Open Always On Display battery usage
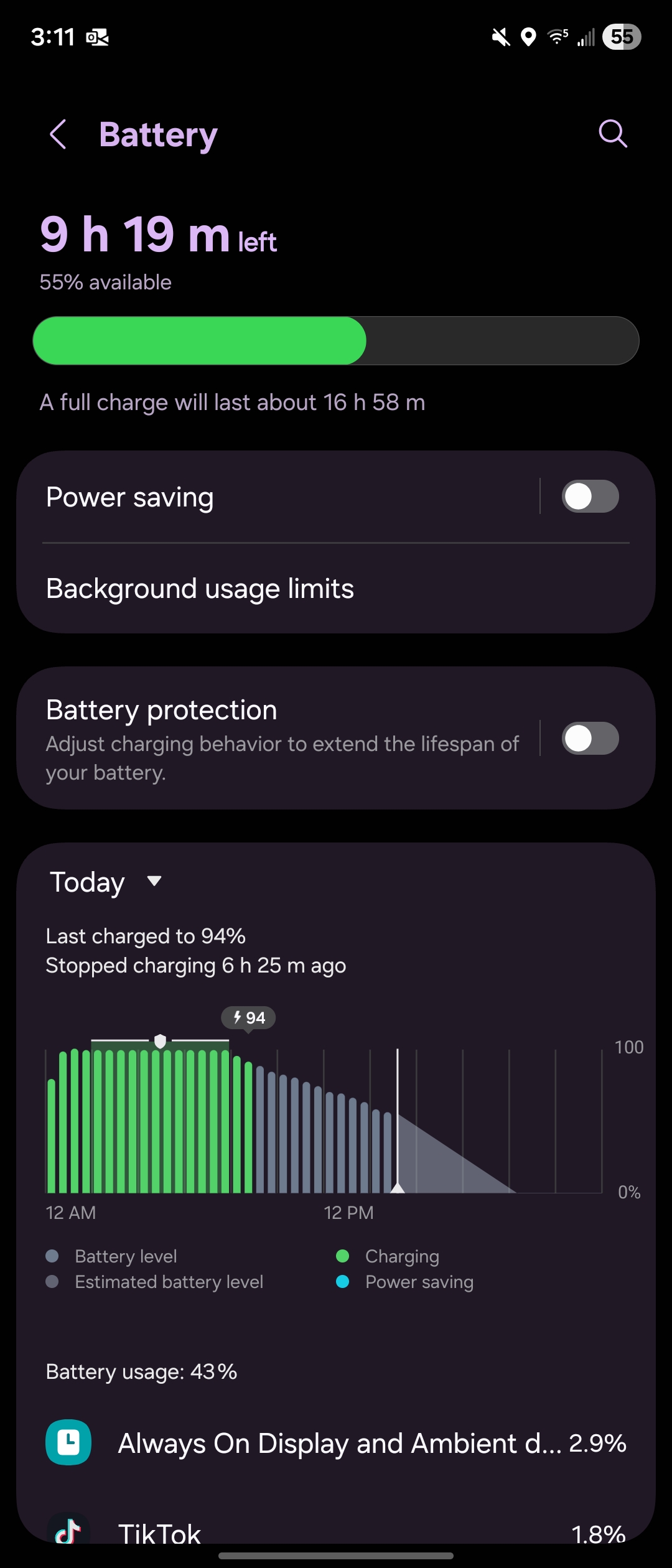This screenshot has width=672, height=1568. [336, 1443]
